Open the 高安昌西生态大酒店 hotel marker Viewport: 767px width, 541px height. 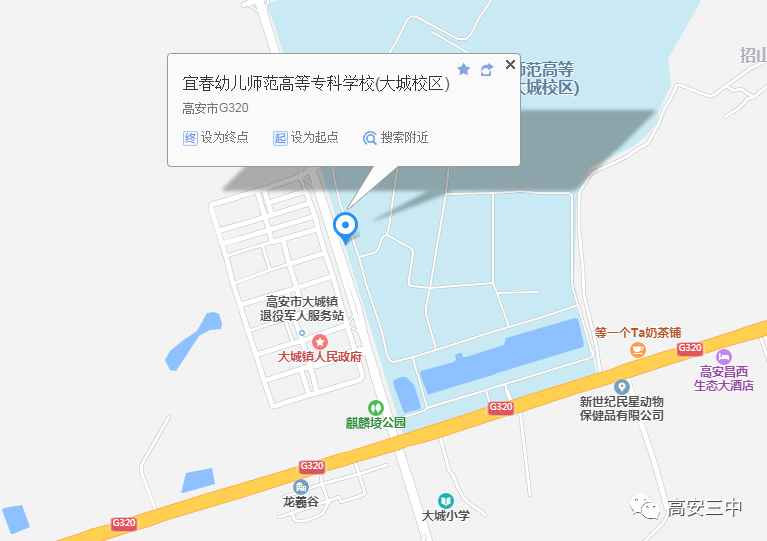(x=724, y=357)
